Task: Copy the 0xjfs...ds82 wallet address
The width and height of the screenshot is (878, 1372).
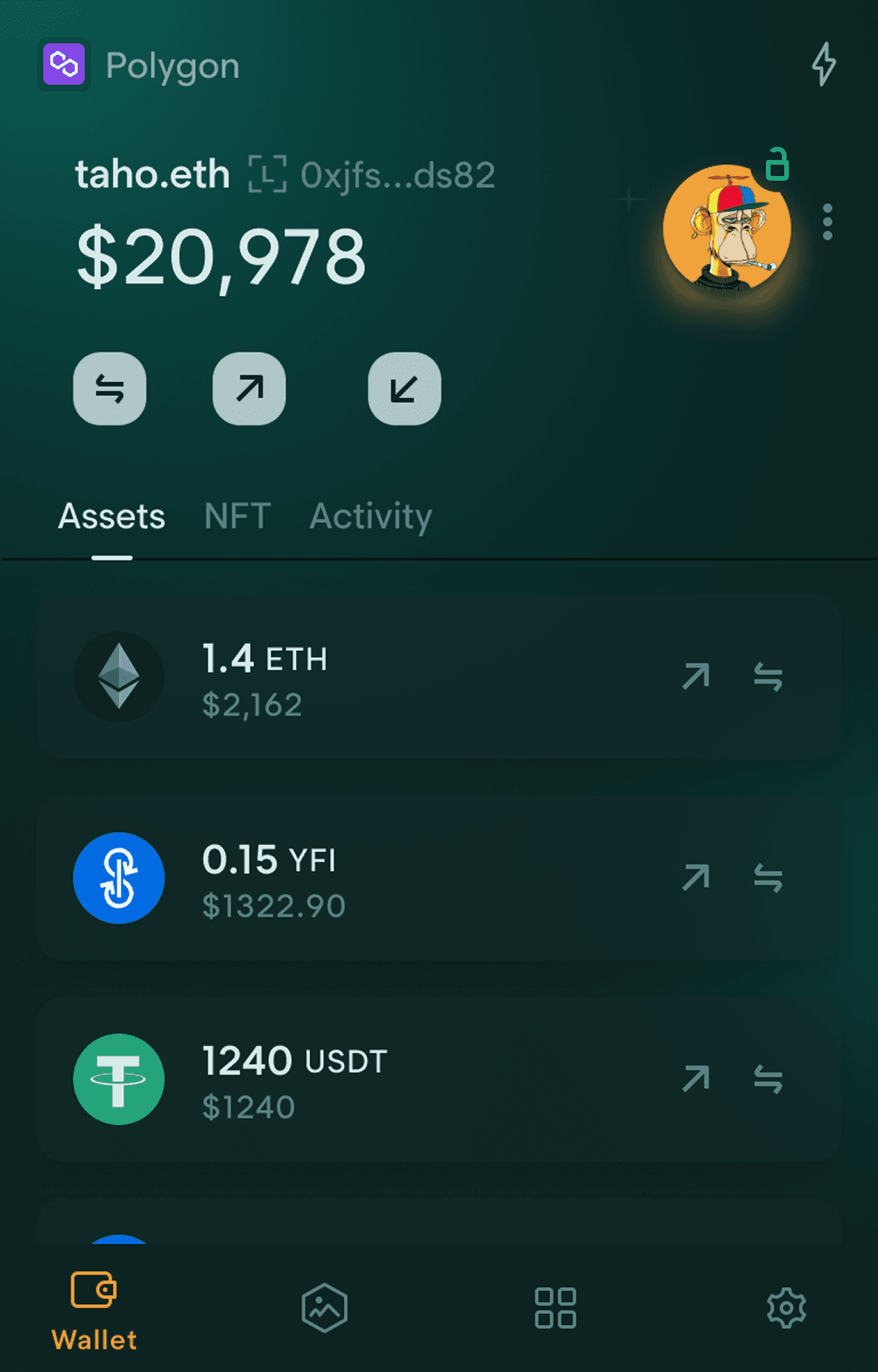Action: pyautogui.click(x=372, y=175)
